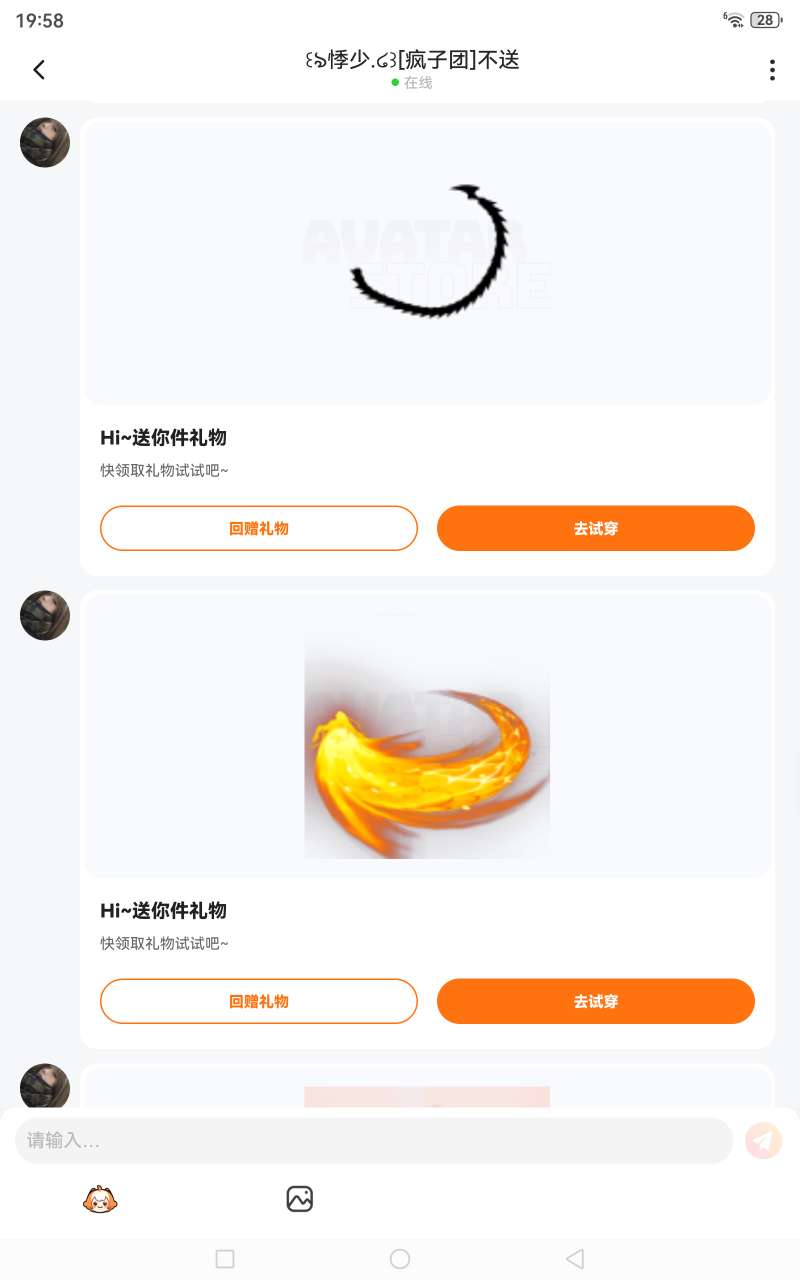Open the monkey emoji sticker panel

coord(100,1198)
